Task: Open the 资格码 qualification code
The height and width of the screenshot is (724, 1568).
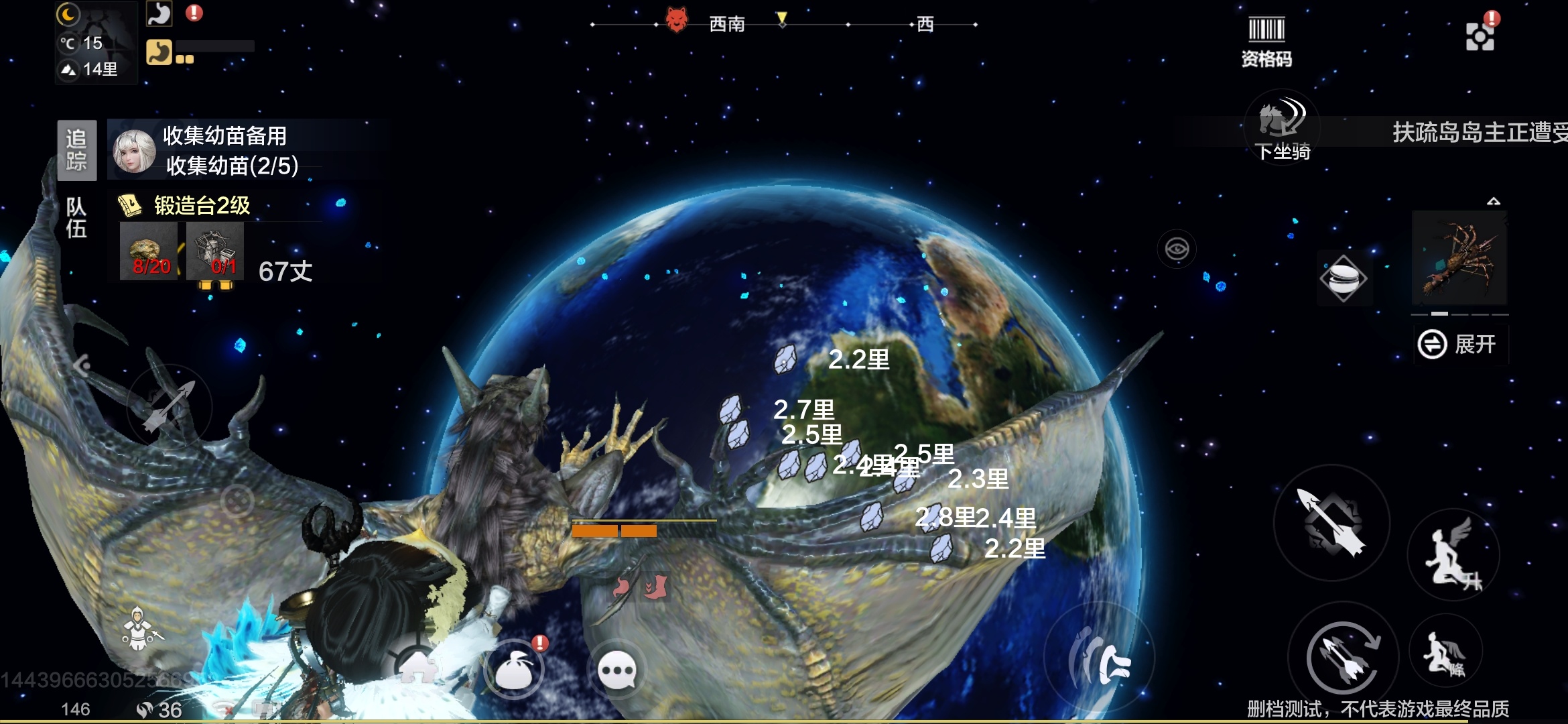Action: [x=1266, y=42]
